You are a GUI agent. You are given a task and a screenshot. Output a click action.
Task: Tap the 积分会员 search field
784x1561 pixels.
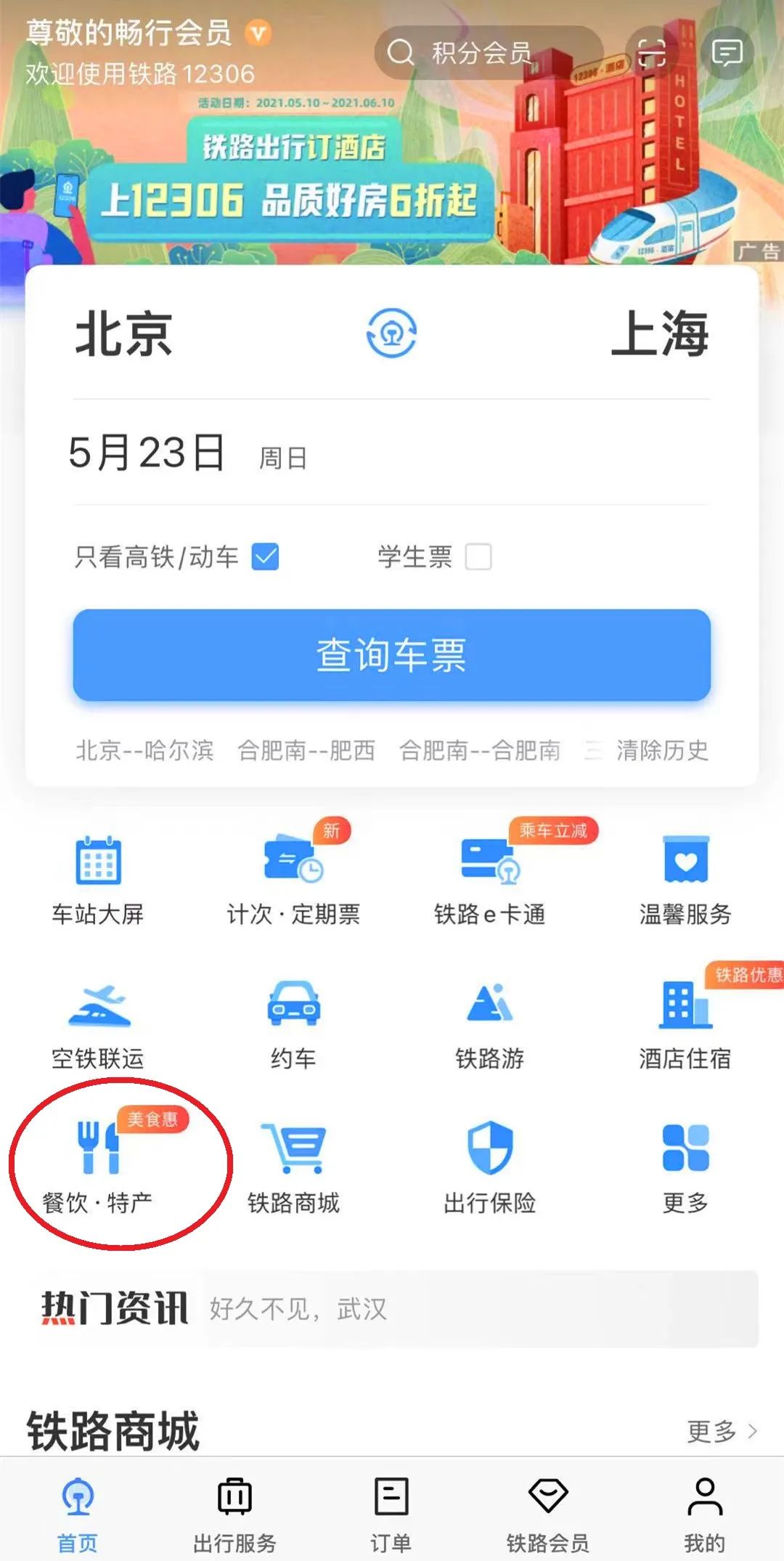click(494, 53)
